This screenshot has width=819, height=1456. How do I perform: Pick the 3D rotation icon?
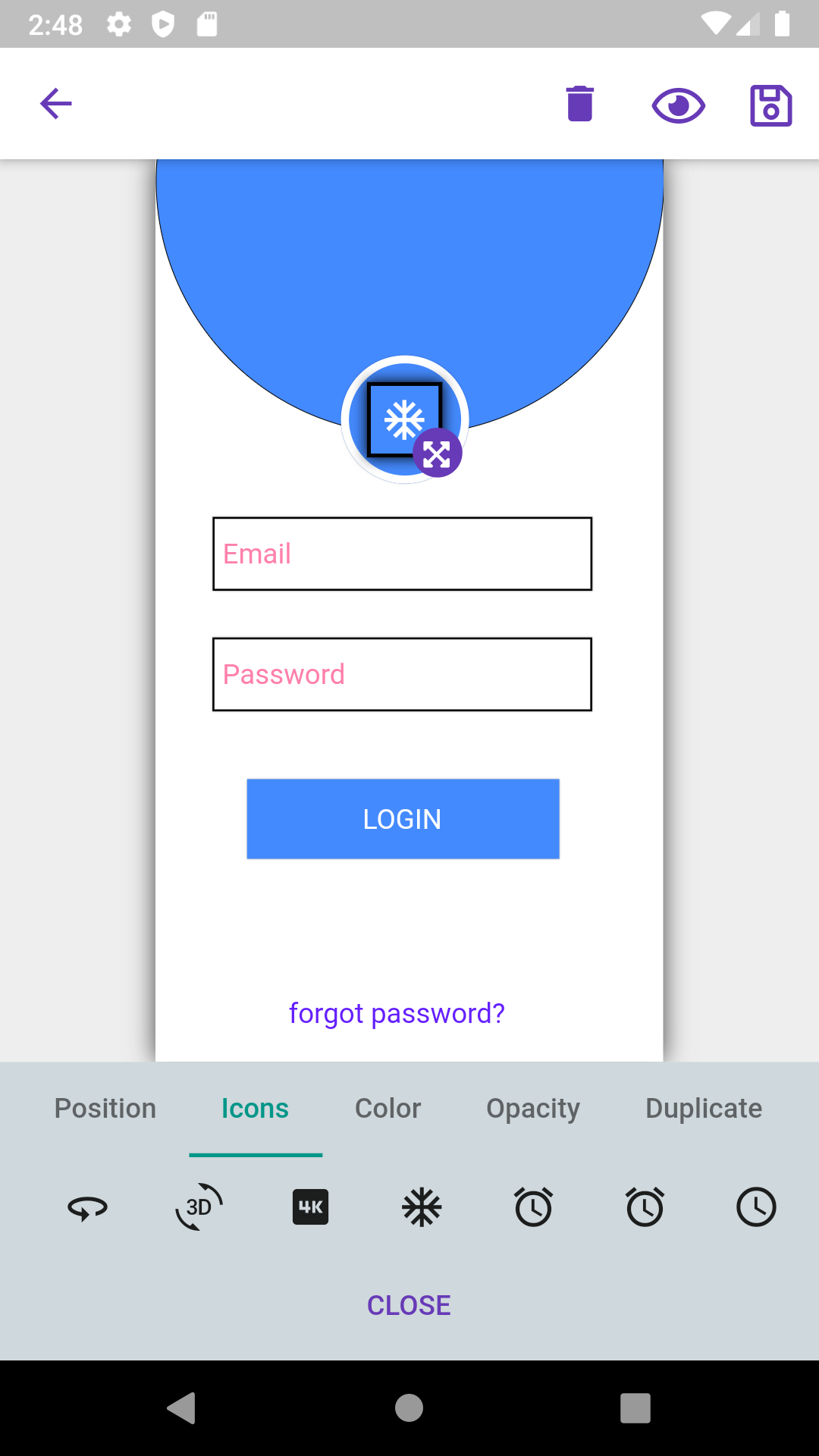coord(199,1207)
